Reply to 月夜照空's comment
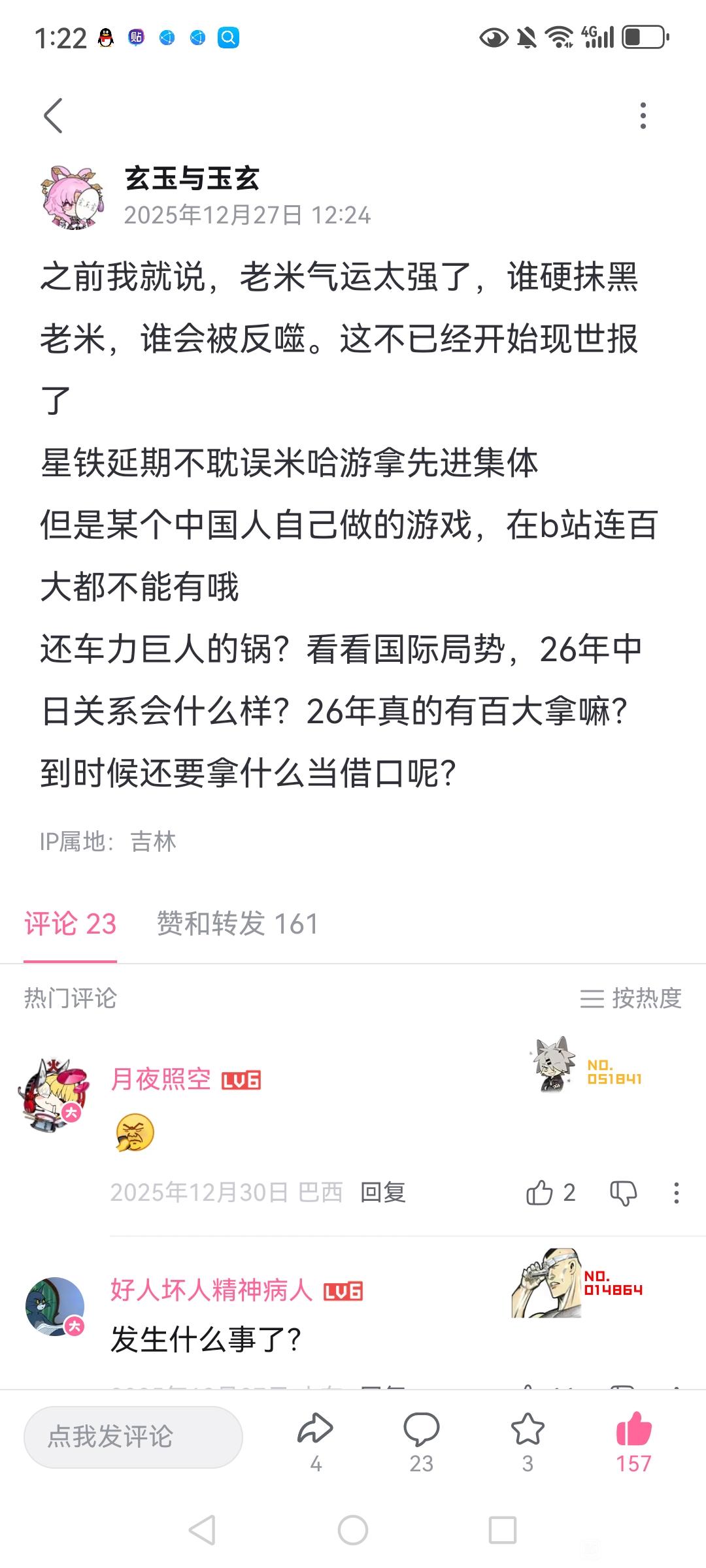The image size is (706, 1568). click(383, 1192)
